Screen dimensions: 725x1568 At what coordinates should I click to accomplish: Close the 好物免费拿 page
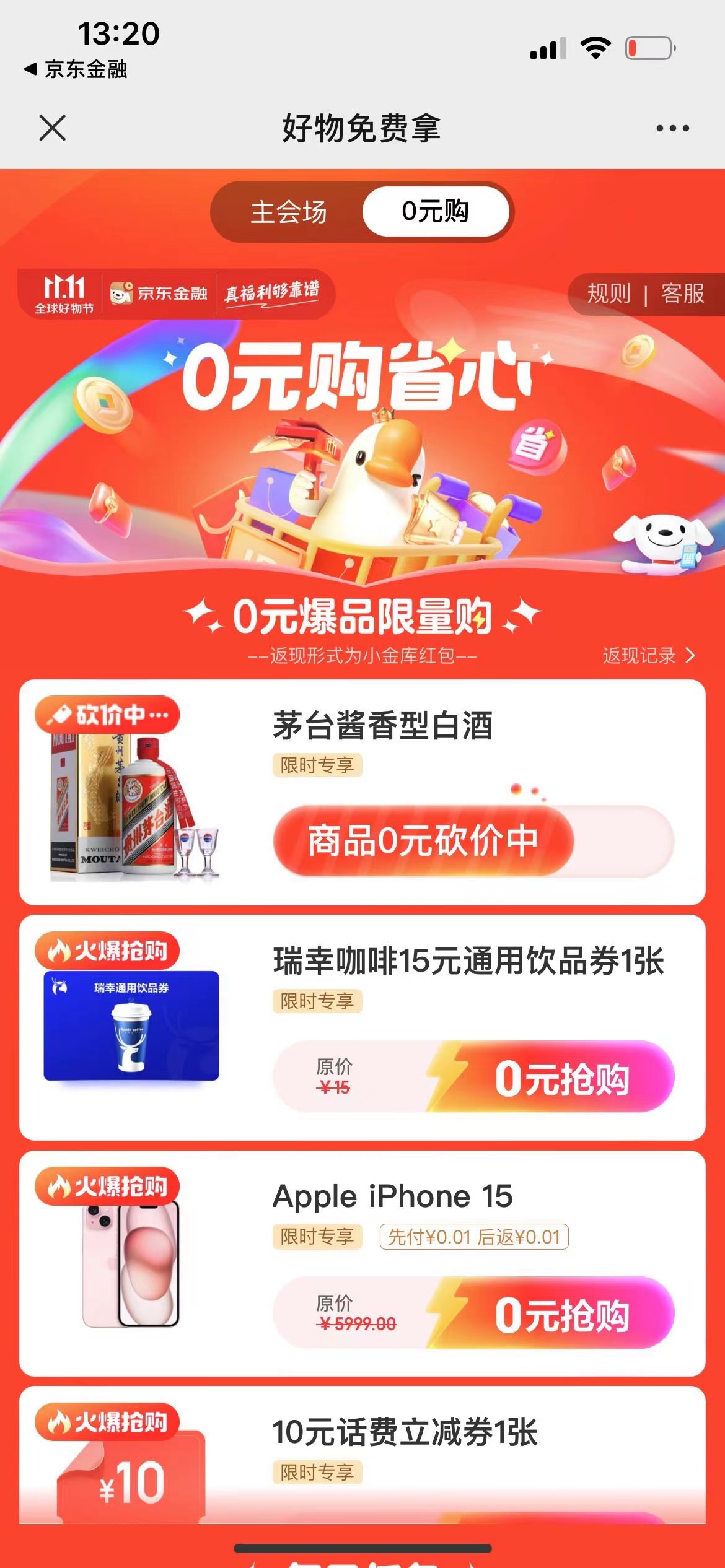pos(52,128)
